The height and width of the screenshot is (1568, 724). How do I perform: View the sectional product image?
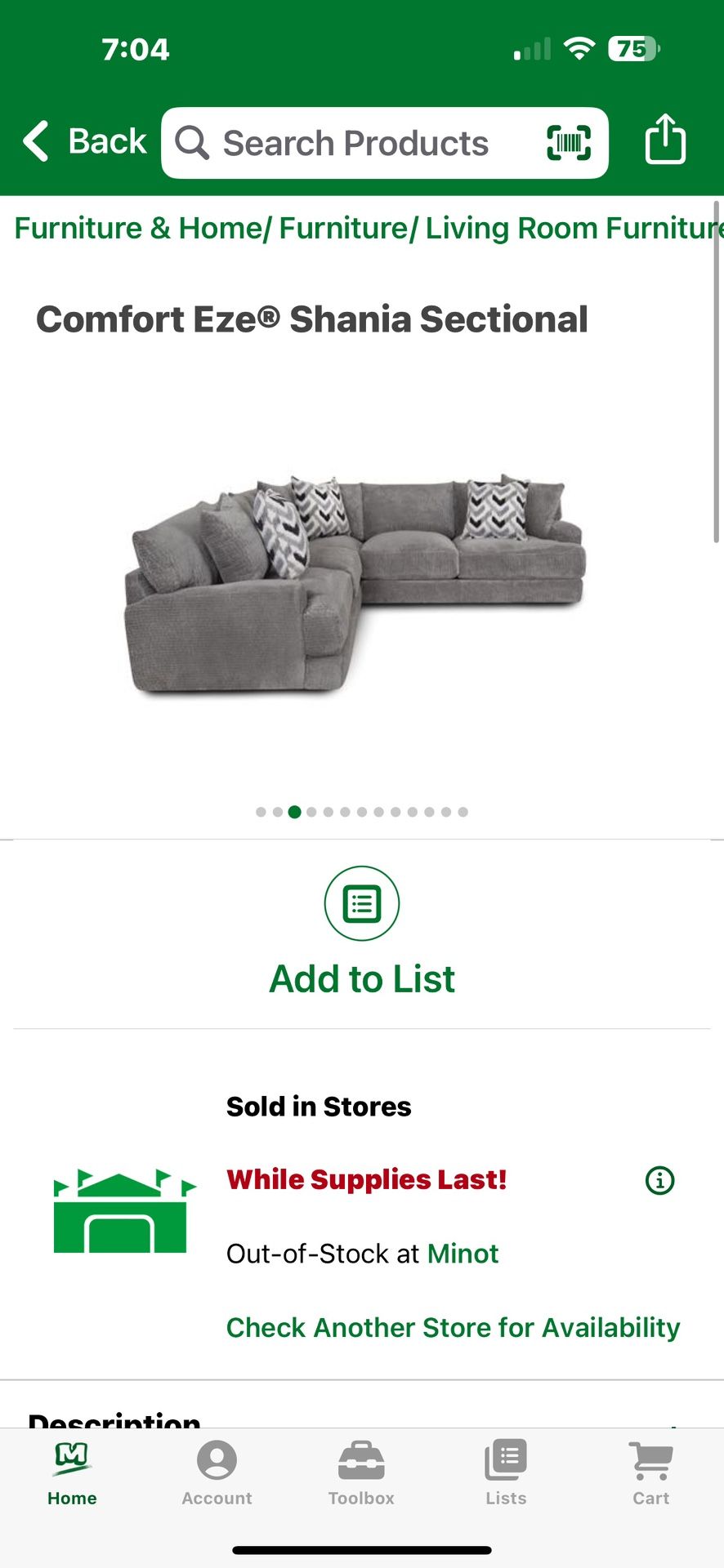(x=355, y=584)
